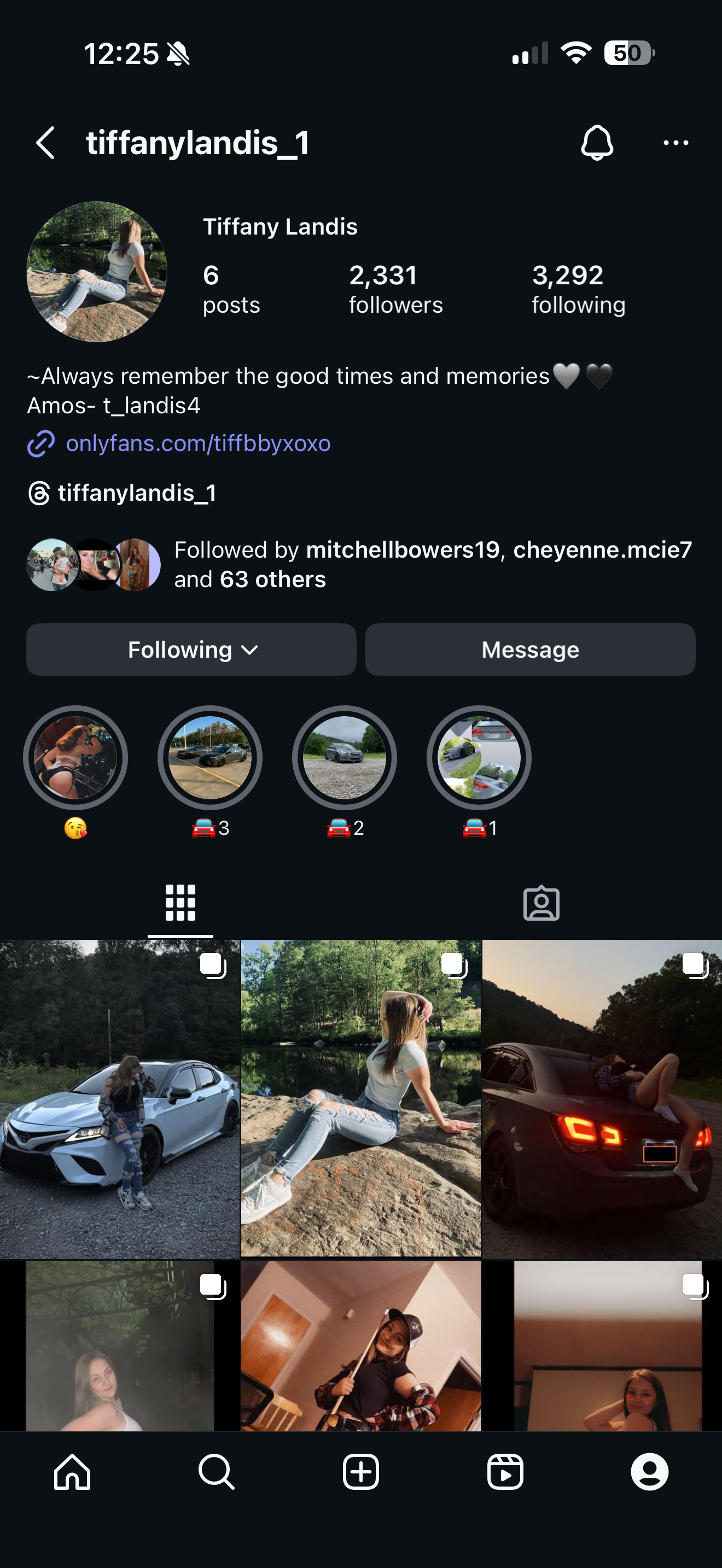Open the following list
The height and width of the screenshot is (1568, 722).
click(578, 289)
